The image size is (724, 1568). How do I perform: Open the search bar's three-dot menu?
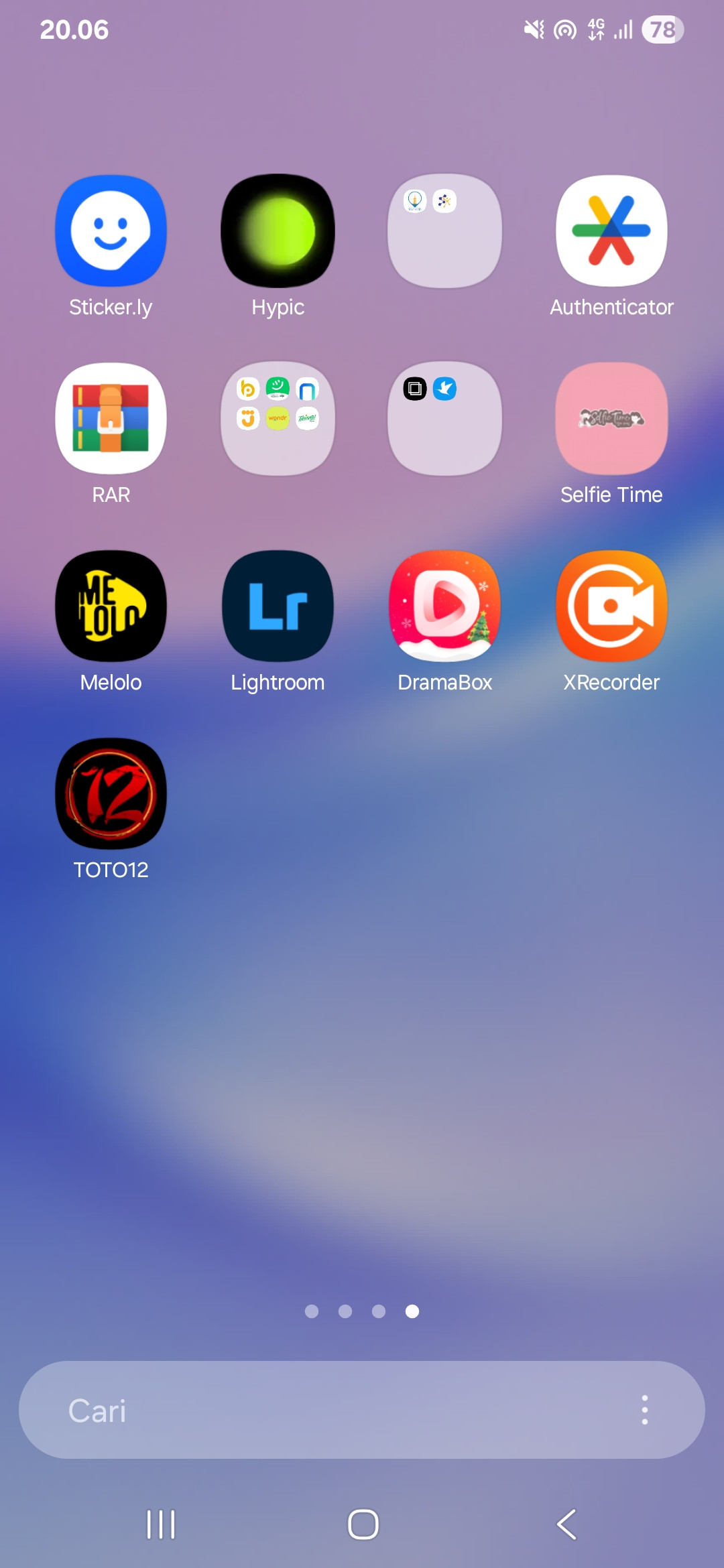coord(644,1411)
